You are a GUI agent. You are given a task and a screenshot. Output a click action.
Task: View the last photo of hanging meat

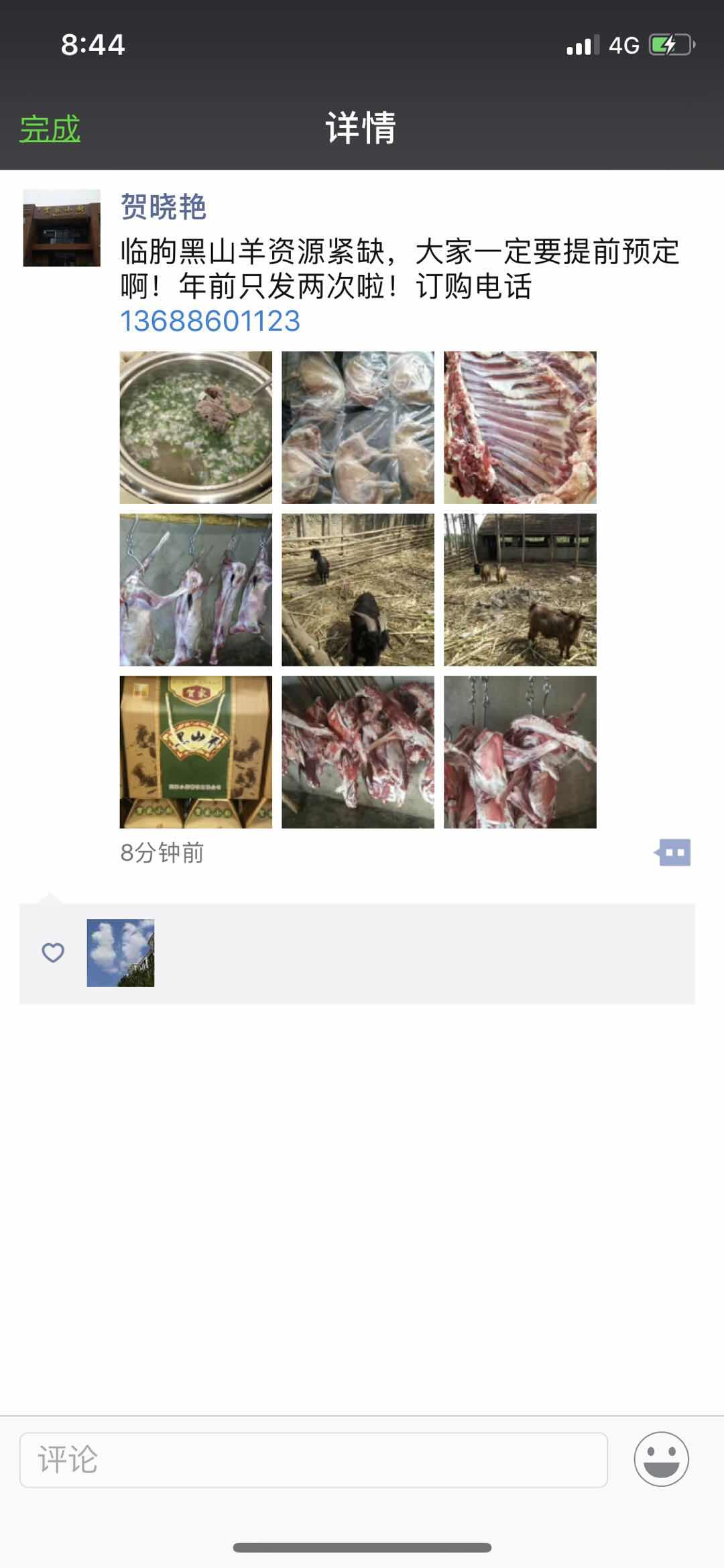pos(520,752)
